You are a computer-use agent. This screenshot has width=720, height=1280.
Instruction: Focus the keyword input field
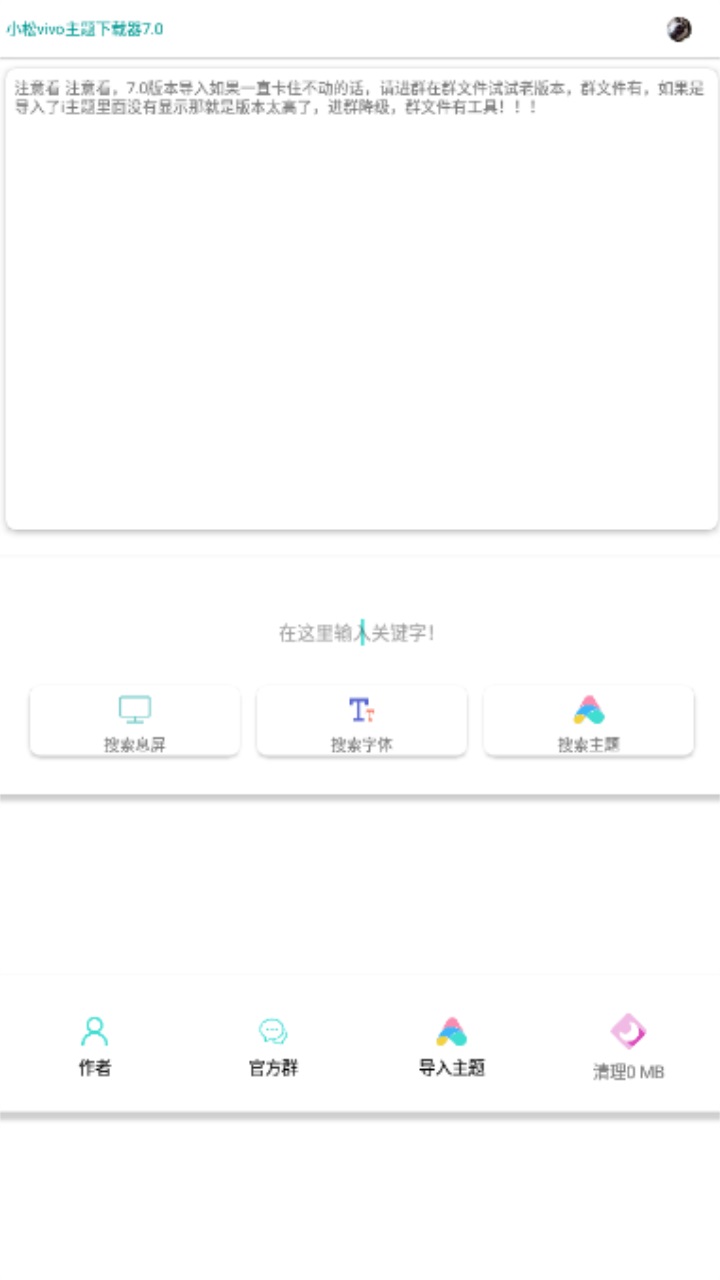pyautogui.click(x=360, y=633)
